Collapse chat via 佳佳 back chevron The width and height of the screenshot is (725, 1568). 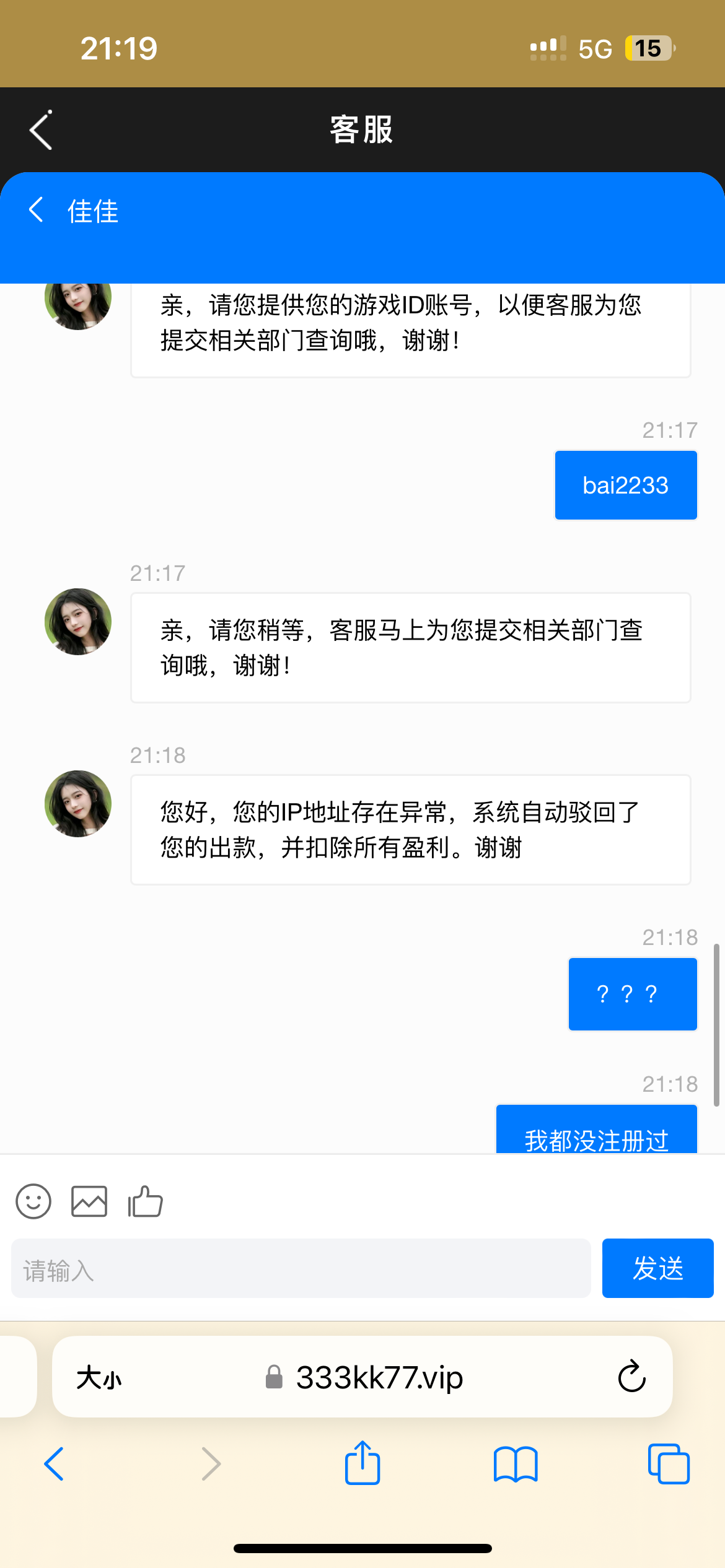(x=35, y=211)
